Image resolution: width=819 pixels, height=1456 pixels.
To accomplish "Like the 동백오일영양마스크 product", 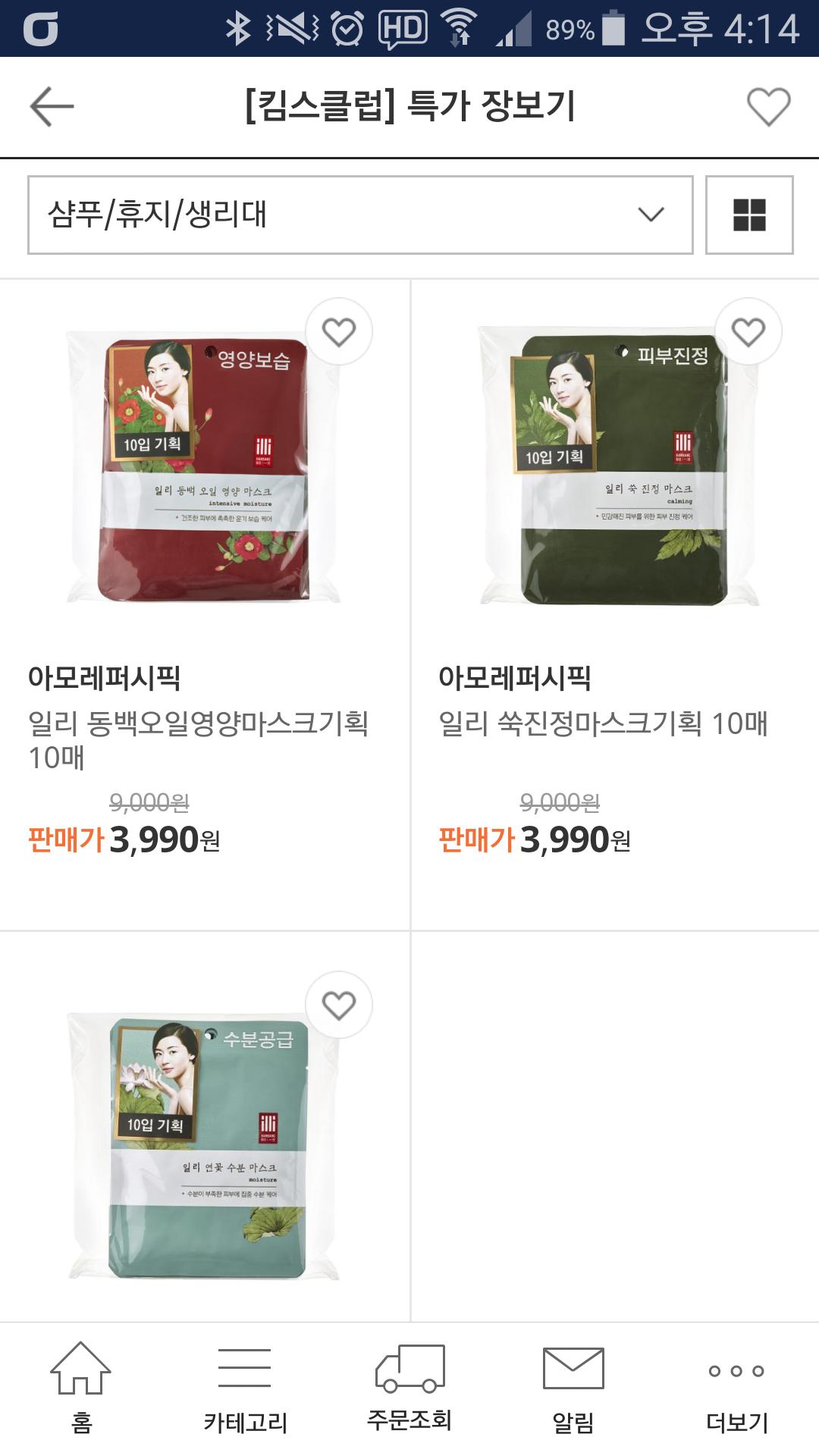I will pos(339,331).
